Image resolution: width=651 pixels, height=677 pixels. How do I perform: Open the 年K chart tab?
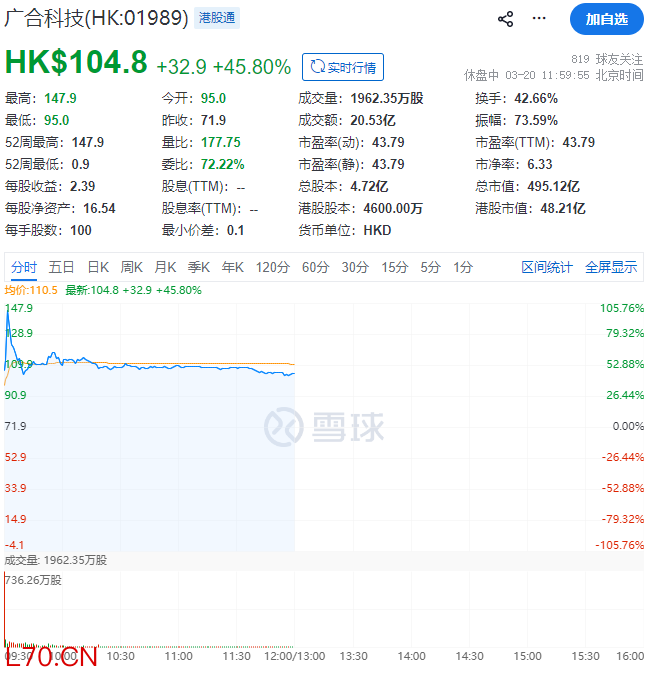[x=233, y=267]
